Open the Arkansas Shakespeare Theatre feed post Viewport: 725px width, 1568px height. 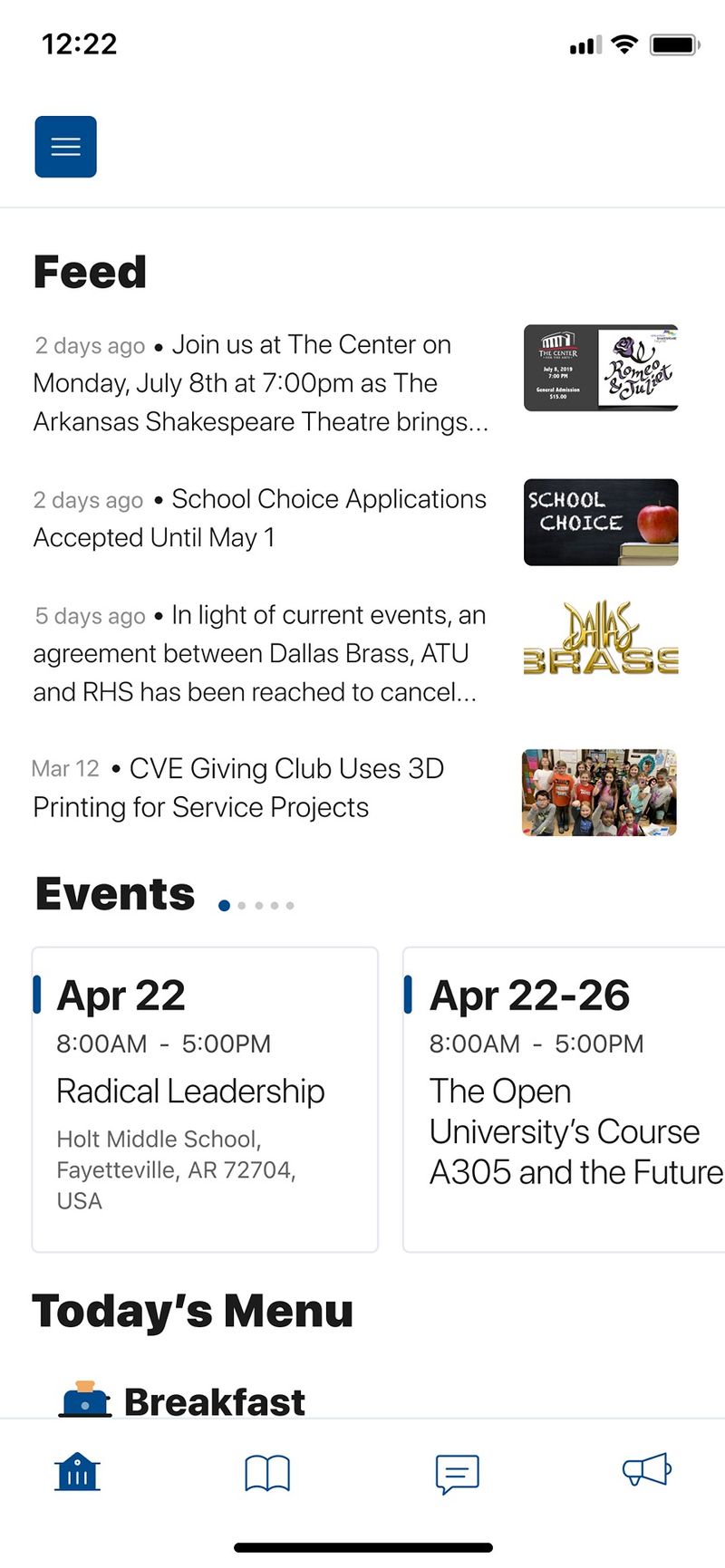[x=263, y=382]
